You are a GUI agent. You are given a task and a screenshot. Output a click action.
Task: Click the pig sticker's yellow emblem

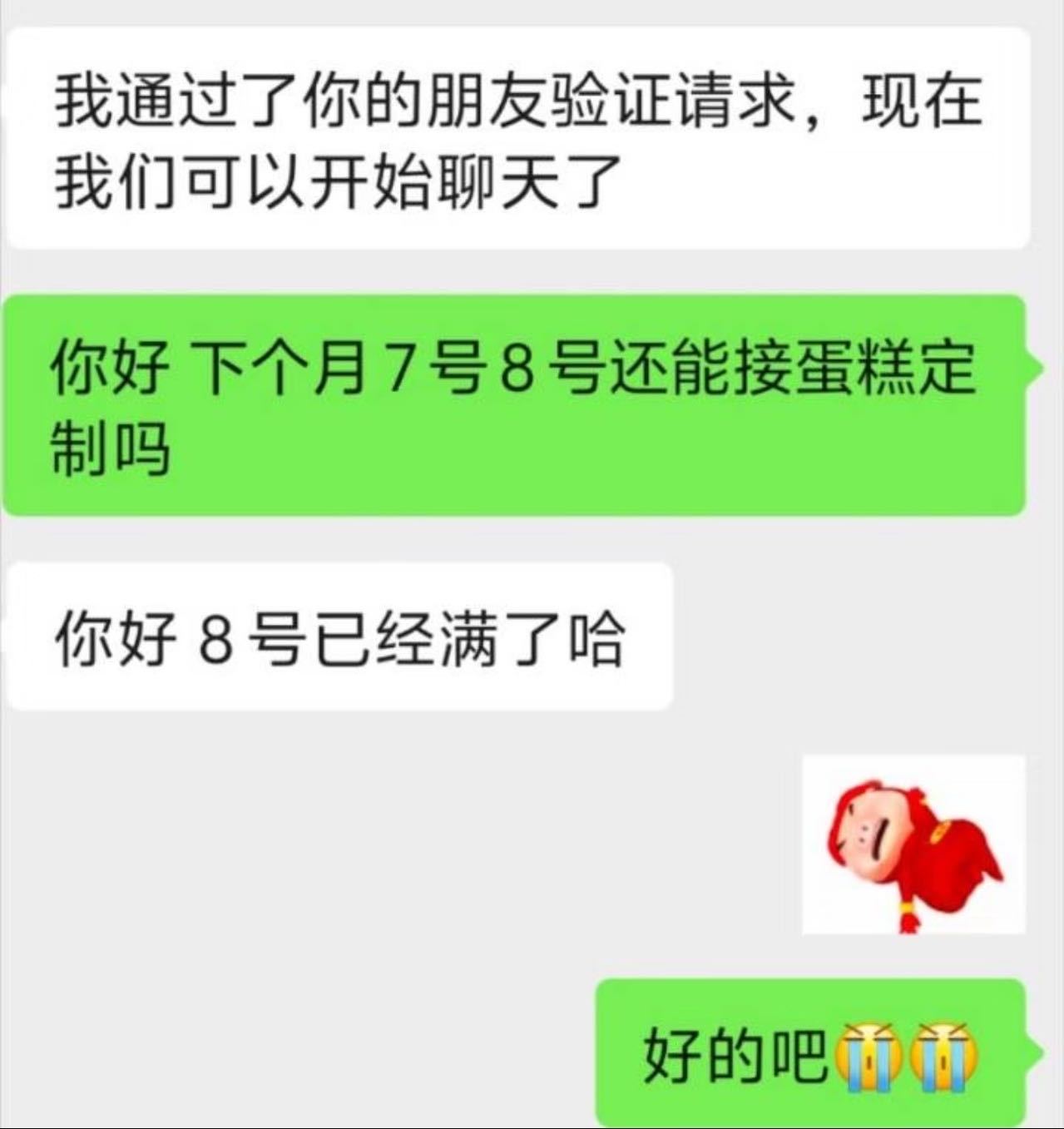coord(939,831)
